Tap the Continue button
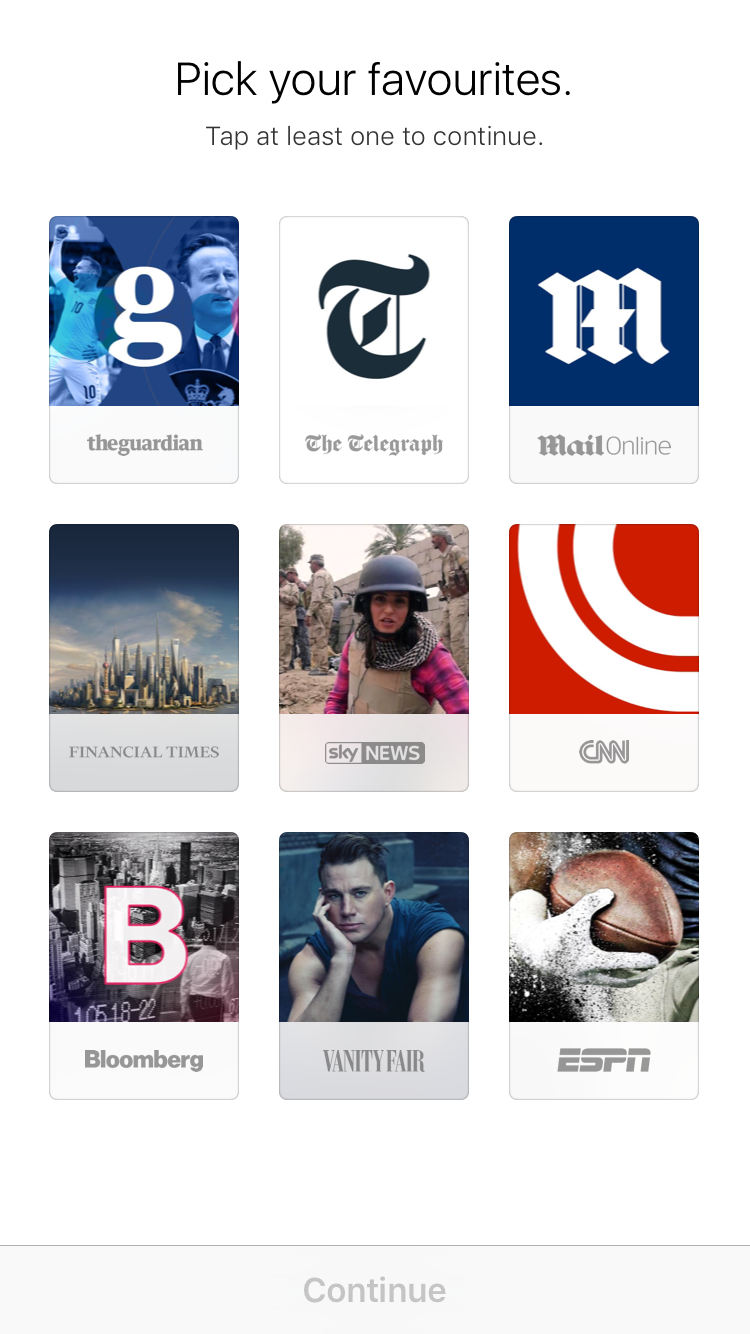This screenshot has height=1334, width=750. coord(375,1290)
